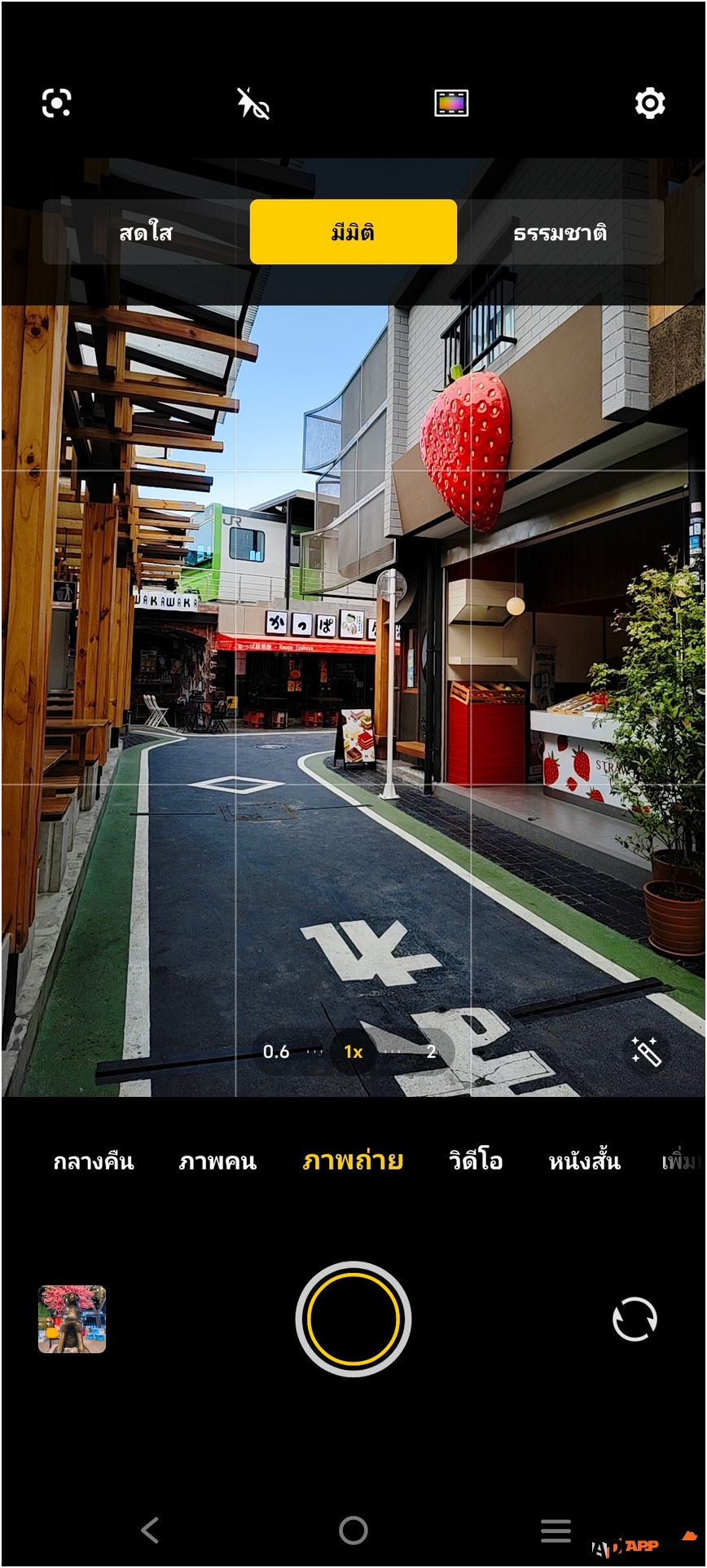Screen dimensions: 707x1568
Task: Open the last photo thumbnail
Action: coord(72,1319)
